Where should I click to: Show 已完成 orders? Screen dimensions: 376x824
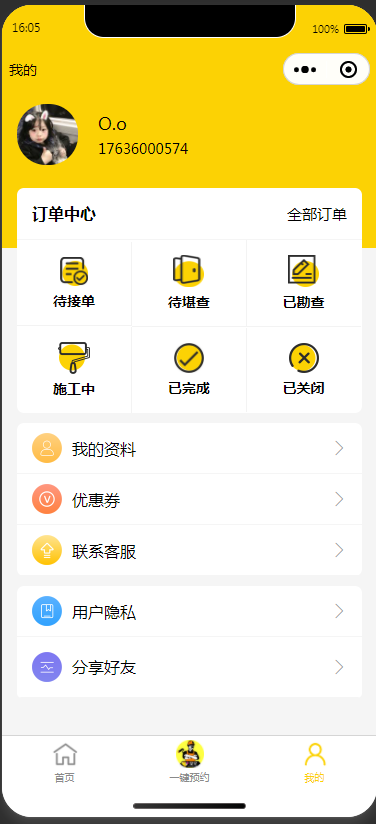[189, 369]
